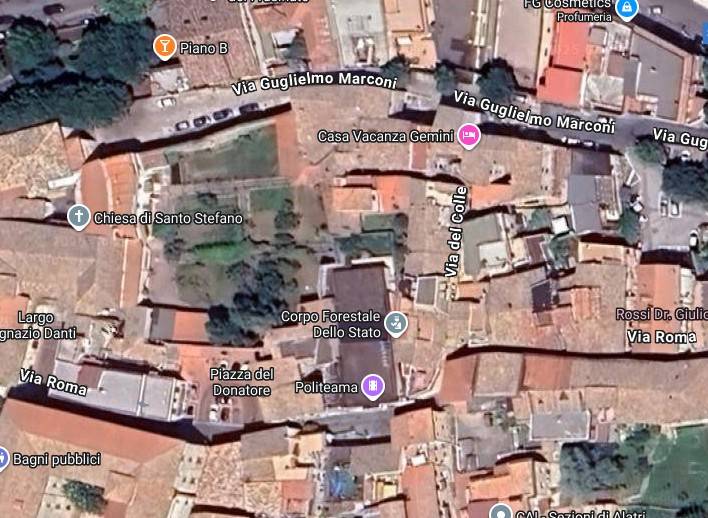Tap the Bagni pubblici marker

[x=3, y=459]
